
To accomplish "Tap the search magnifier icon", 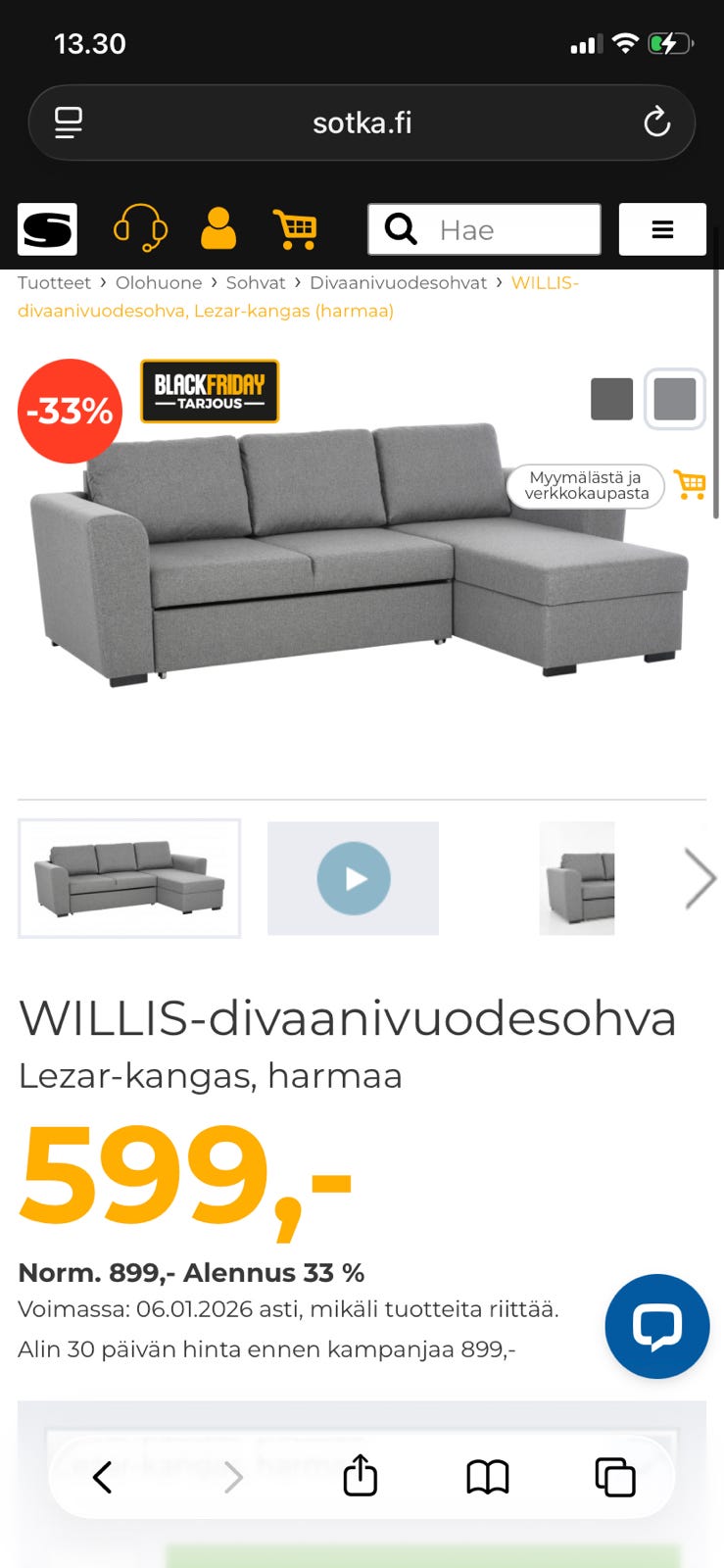I will pos(399,228).
